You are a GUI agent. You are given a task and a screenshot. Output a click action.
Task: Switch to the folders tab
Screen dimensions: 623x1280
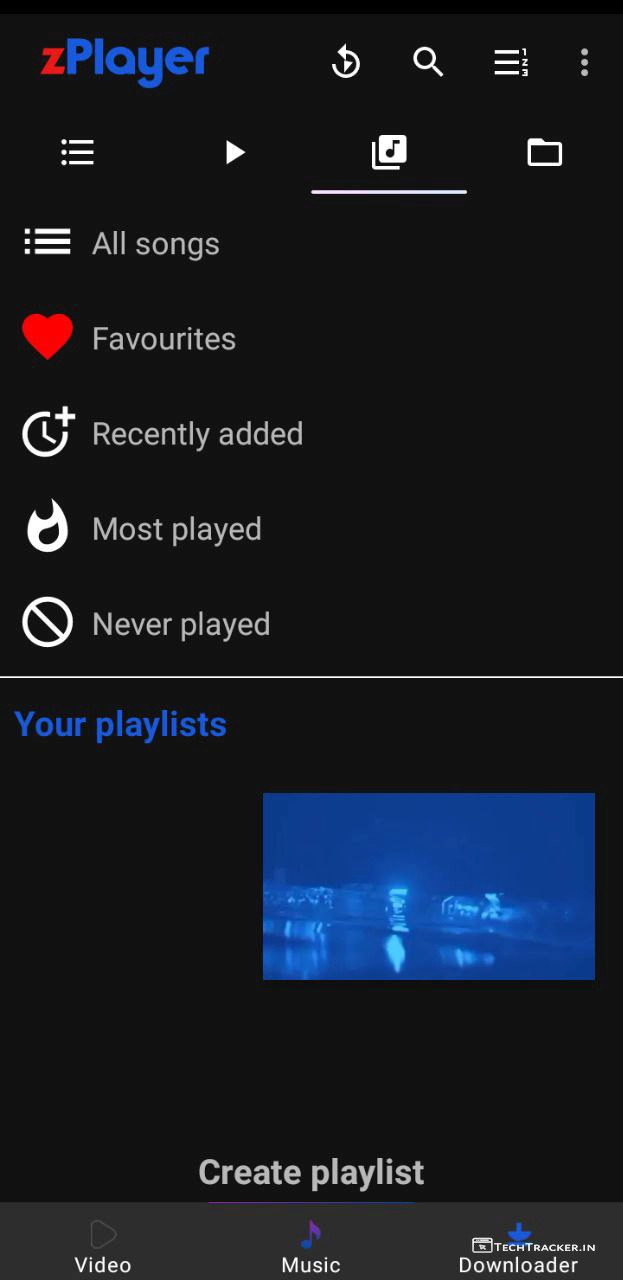click(x=544, y=152)
